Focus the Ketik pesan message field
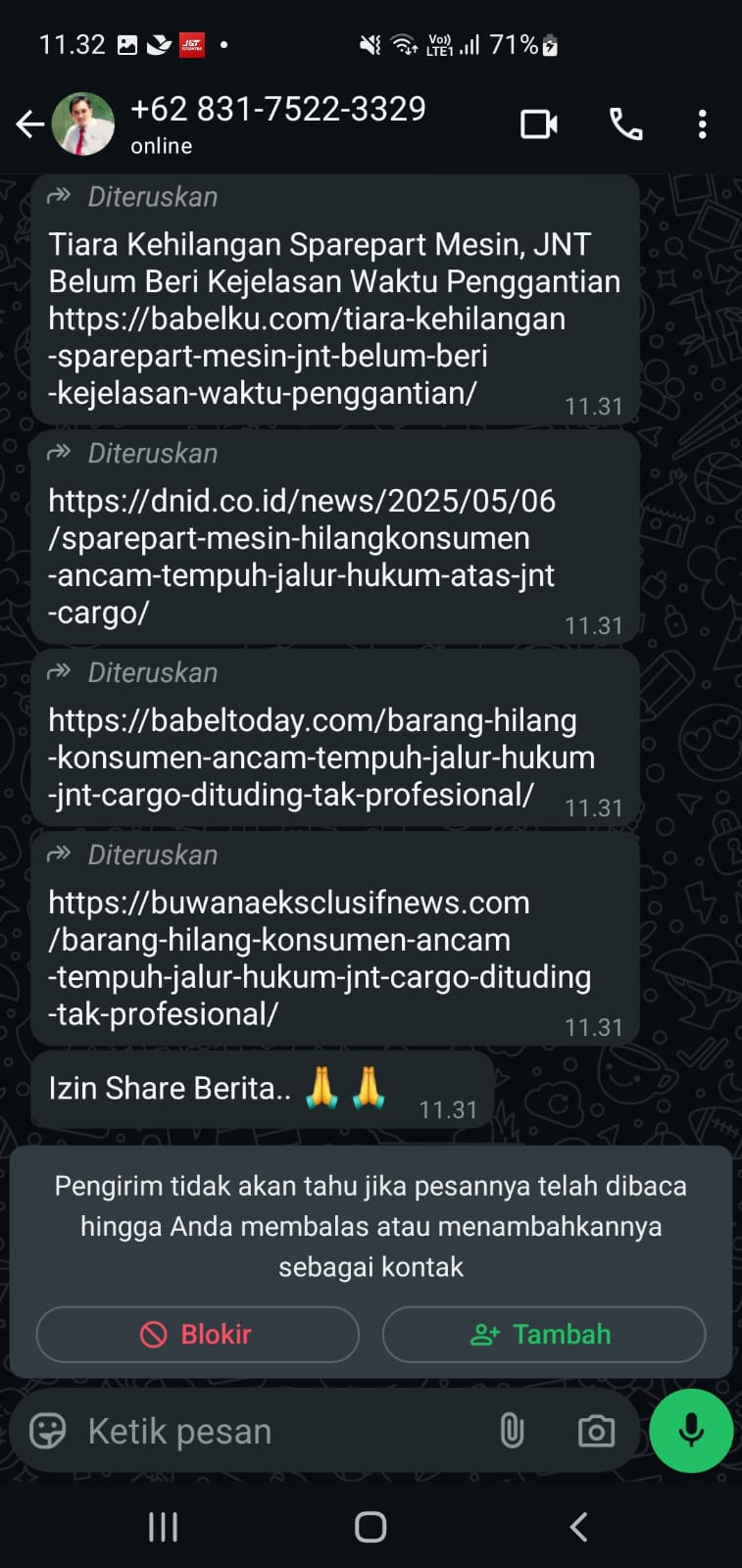 point(274,1431)
